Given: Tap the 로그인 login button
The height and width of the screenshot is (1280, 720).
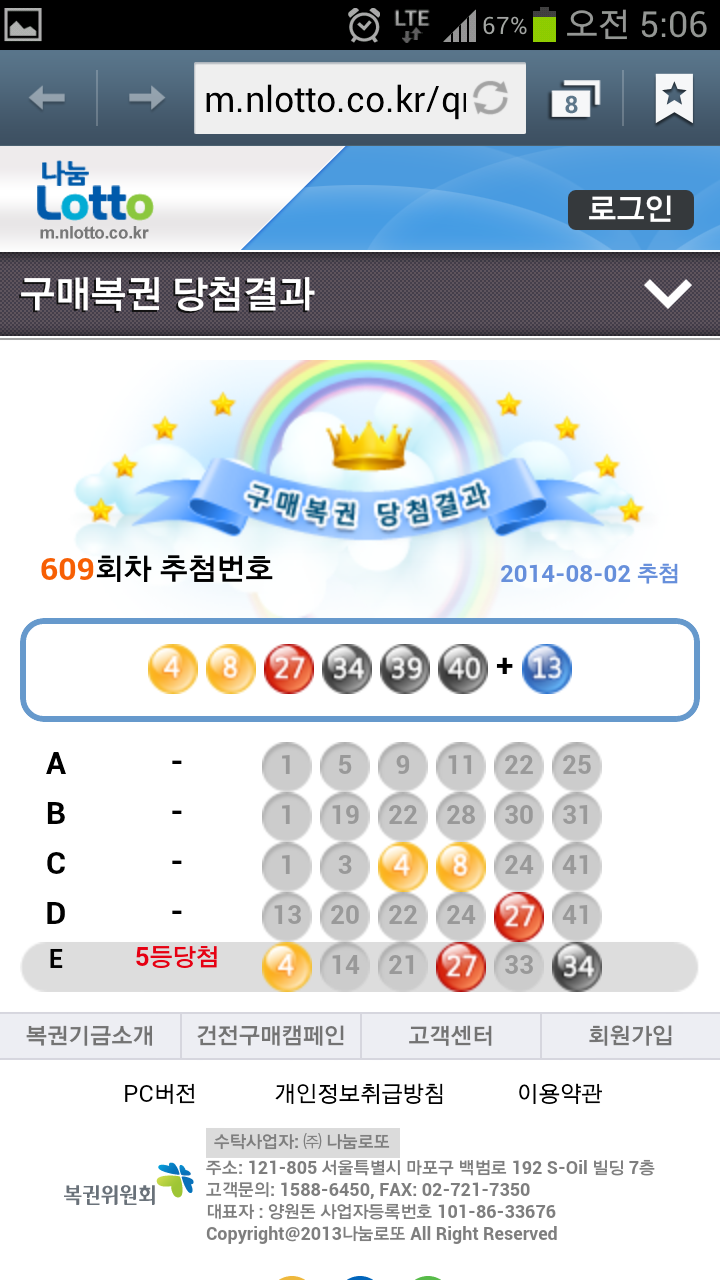Looking at the screenshot, I should tap(630, 210).
